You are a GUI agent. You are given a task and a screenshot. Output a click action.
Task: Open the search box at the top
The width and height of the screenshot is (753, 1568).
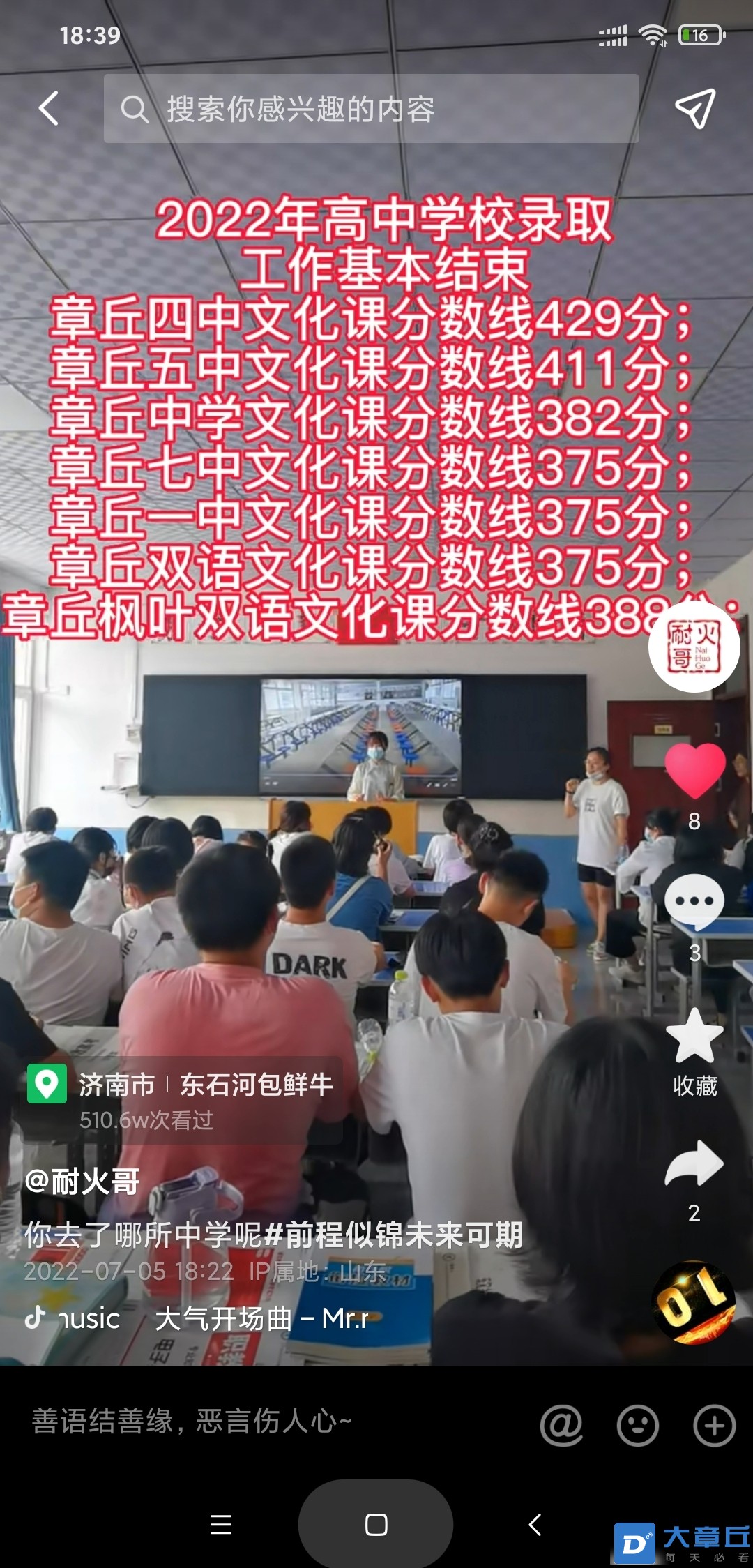[371, 109]
